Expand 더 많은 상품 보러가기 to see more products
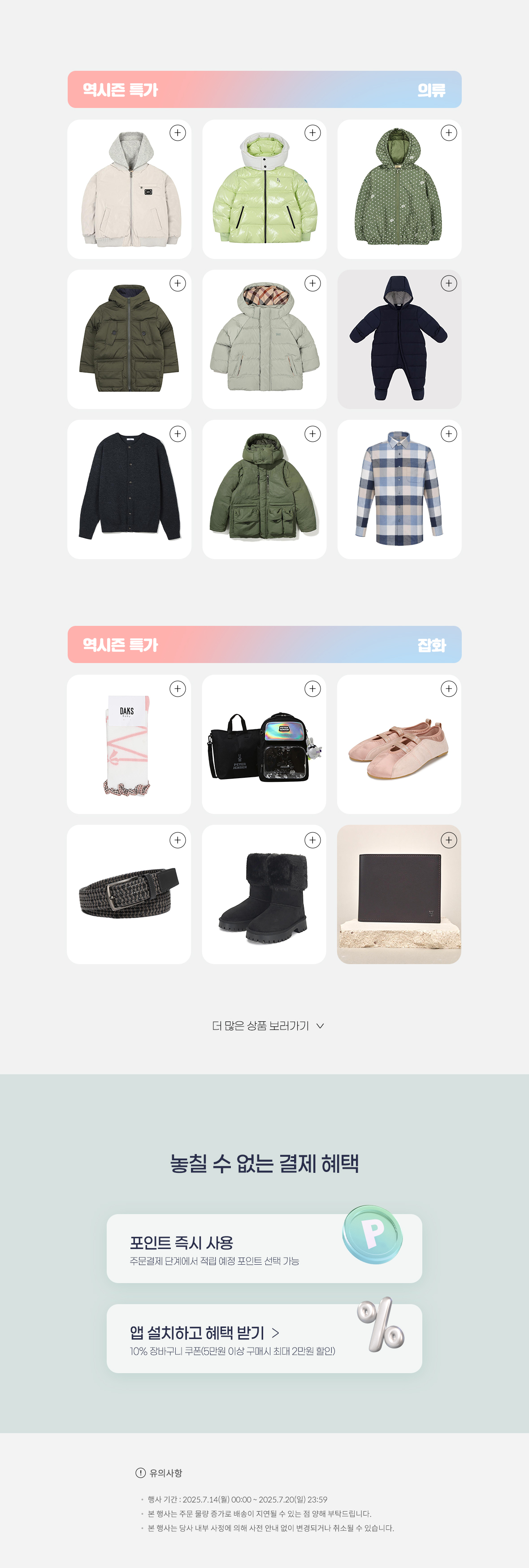The image size is (529, 1568). [x=267, y=1025]
